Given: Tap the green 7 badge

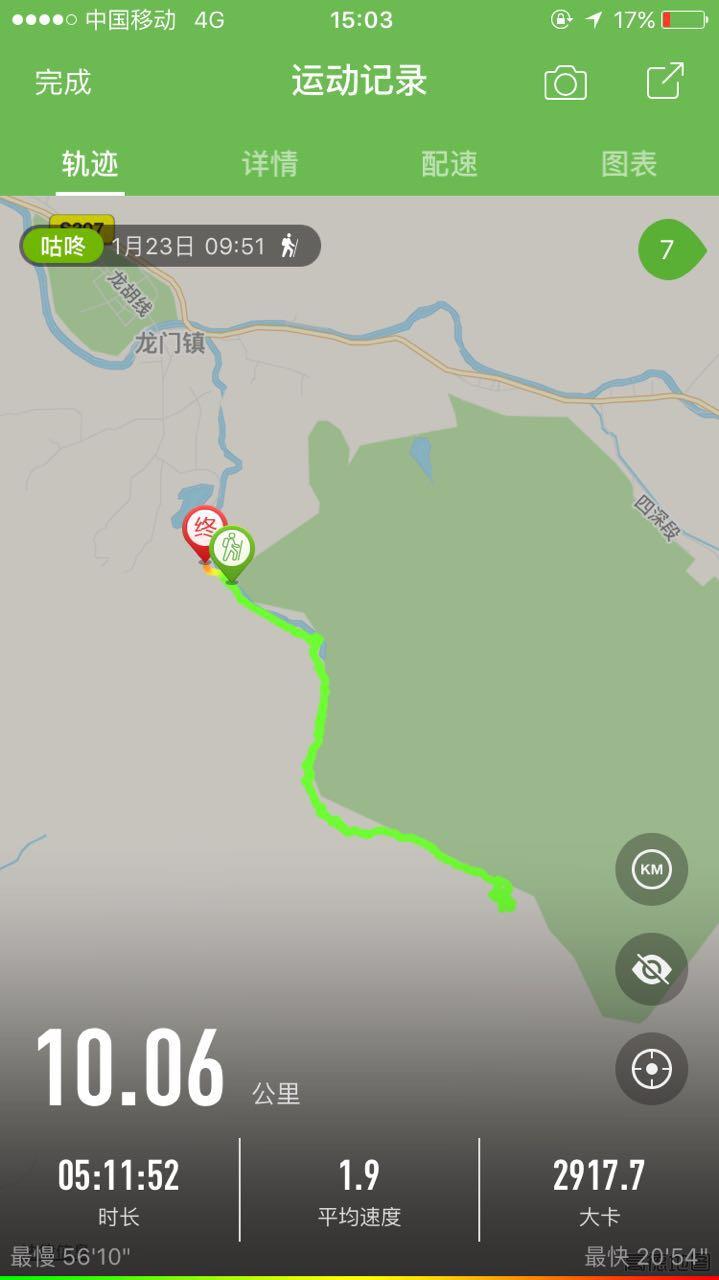Looking at the screenshot, I should 668,249.
